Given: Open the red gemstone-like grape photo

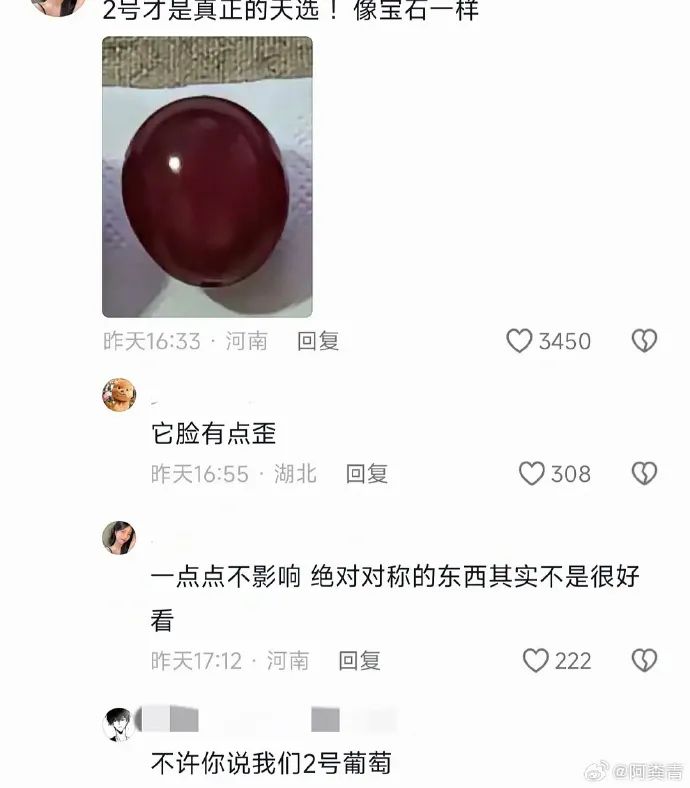Looking at the screenshot, I should 207,177.
